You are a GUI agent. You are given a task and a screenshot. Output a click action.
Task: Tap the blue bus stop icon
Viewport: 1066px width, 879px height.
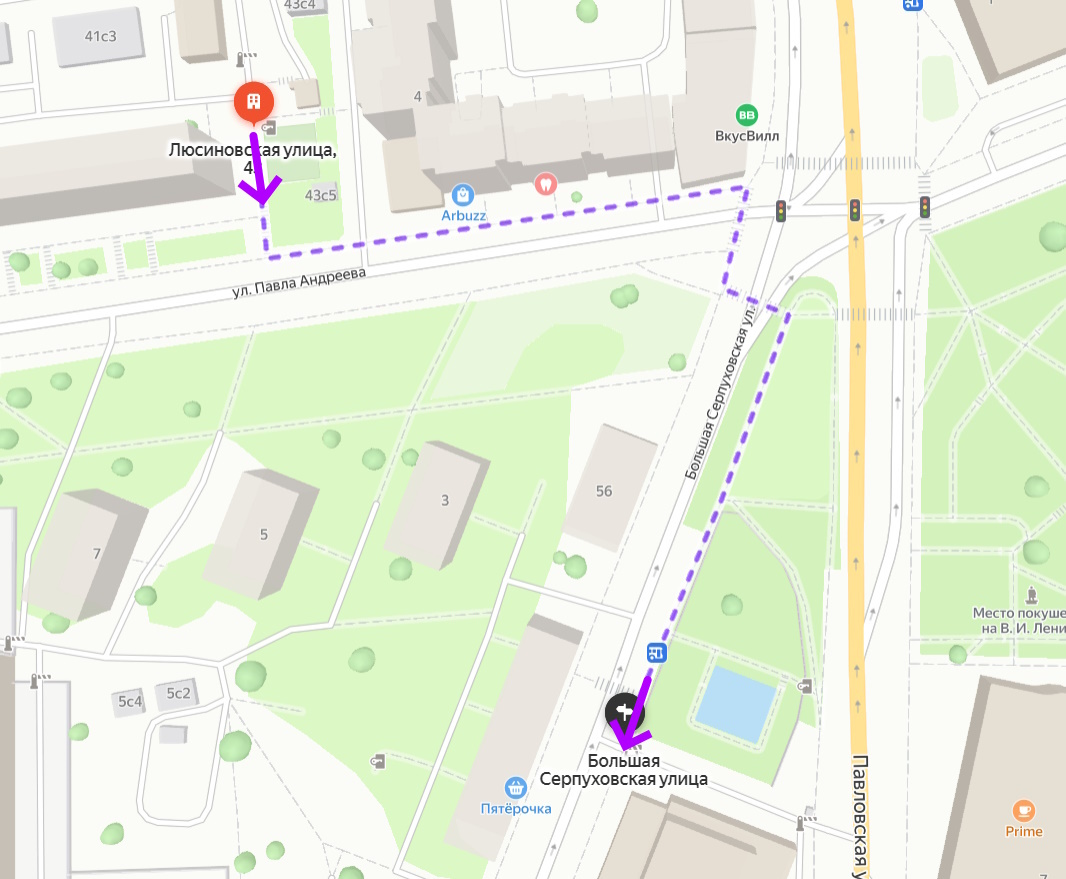click(x=657, y=653)
